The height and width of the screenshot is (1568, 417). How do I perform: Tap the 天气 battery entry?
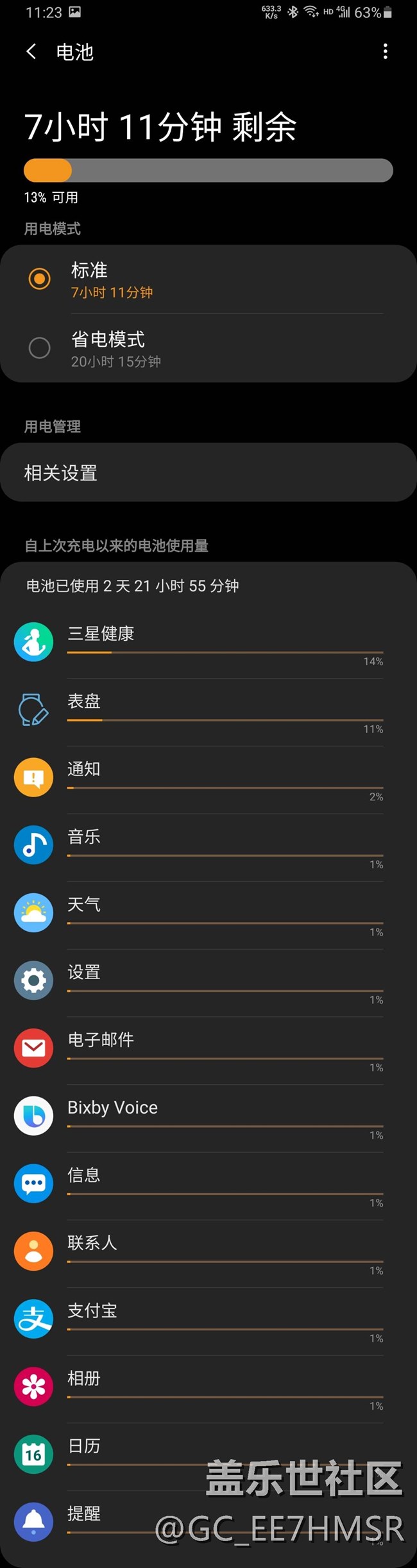click(208, 914)
